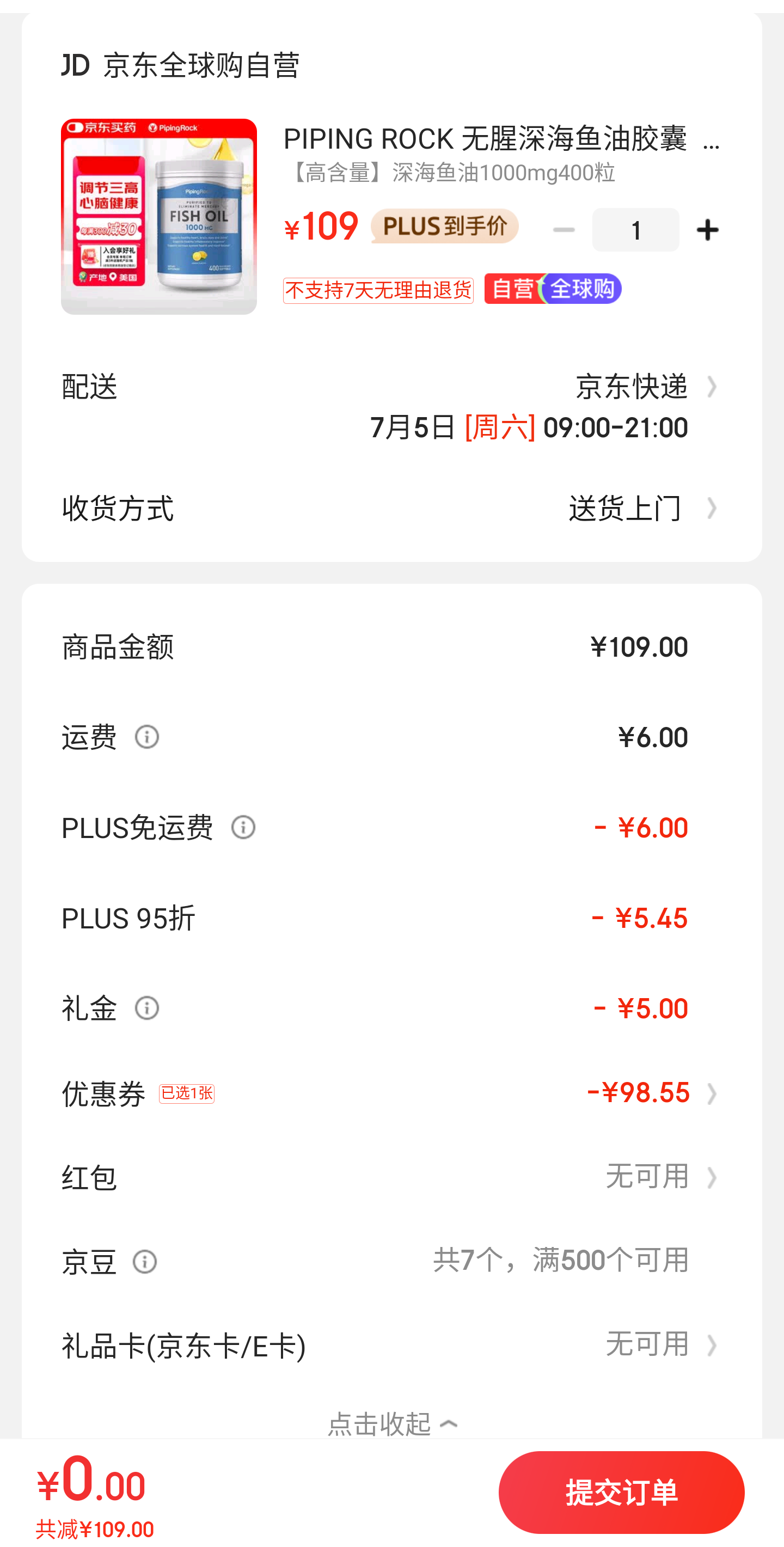Open the fish oil product thumbnail
784x1547 pixels.
[158, 216]
